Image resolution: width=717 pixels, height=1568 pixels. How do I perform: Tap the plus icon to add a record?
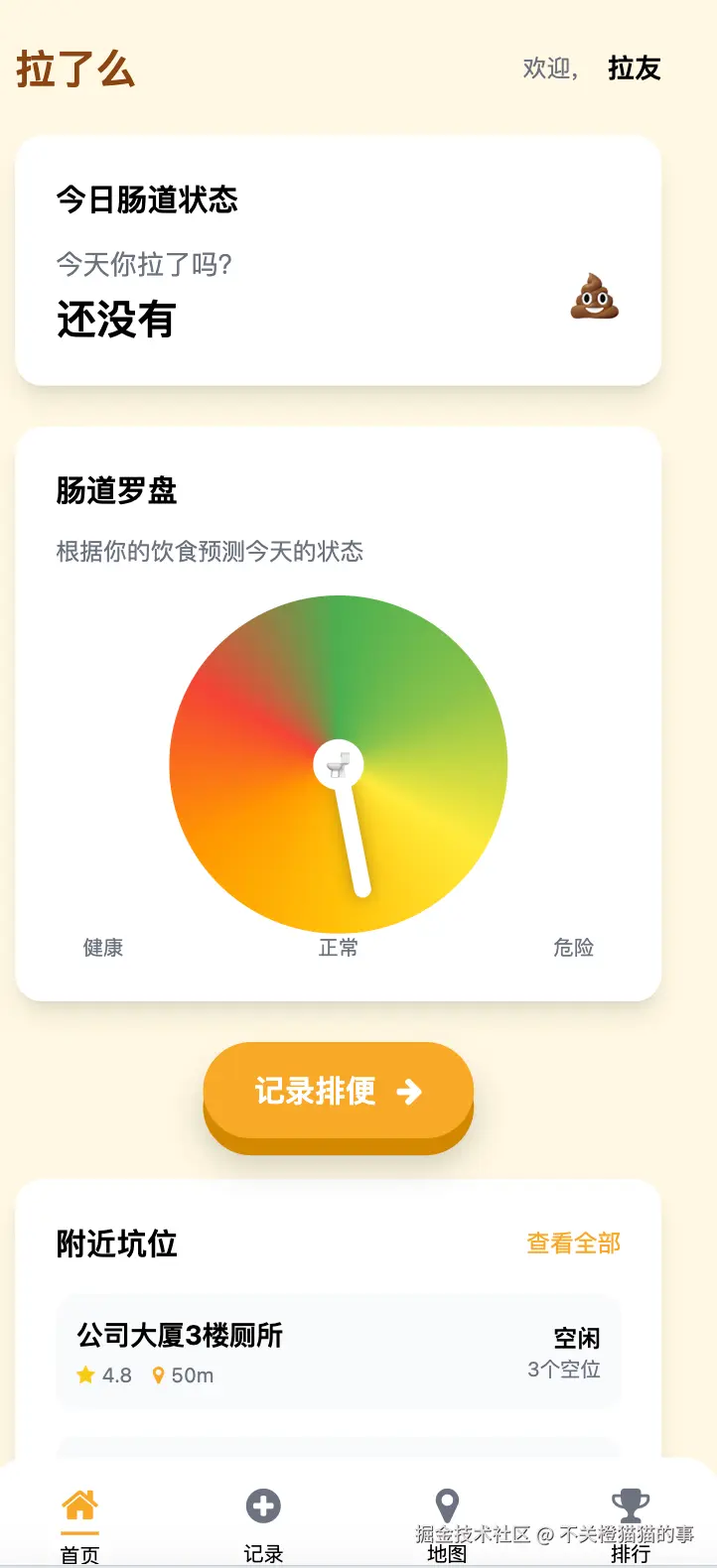coord(263,1506)
